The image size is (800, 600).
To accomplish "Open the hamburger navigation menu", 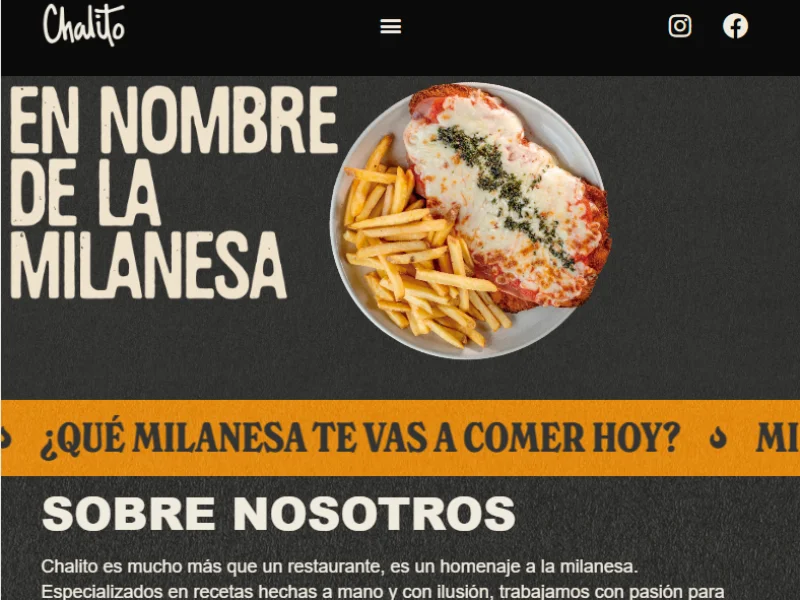I will point(390,27).
